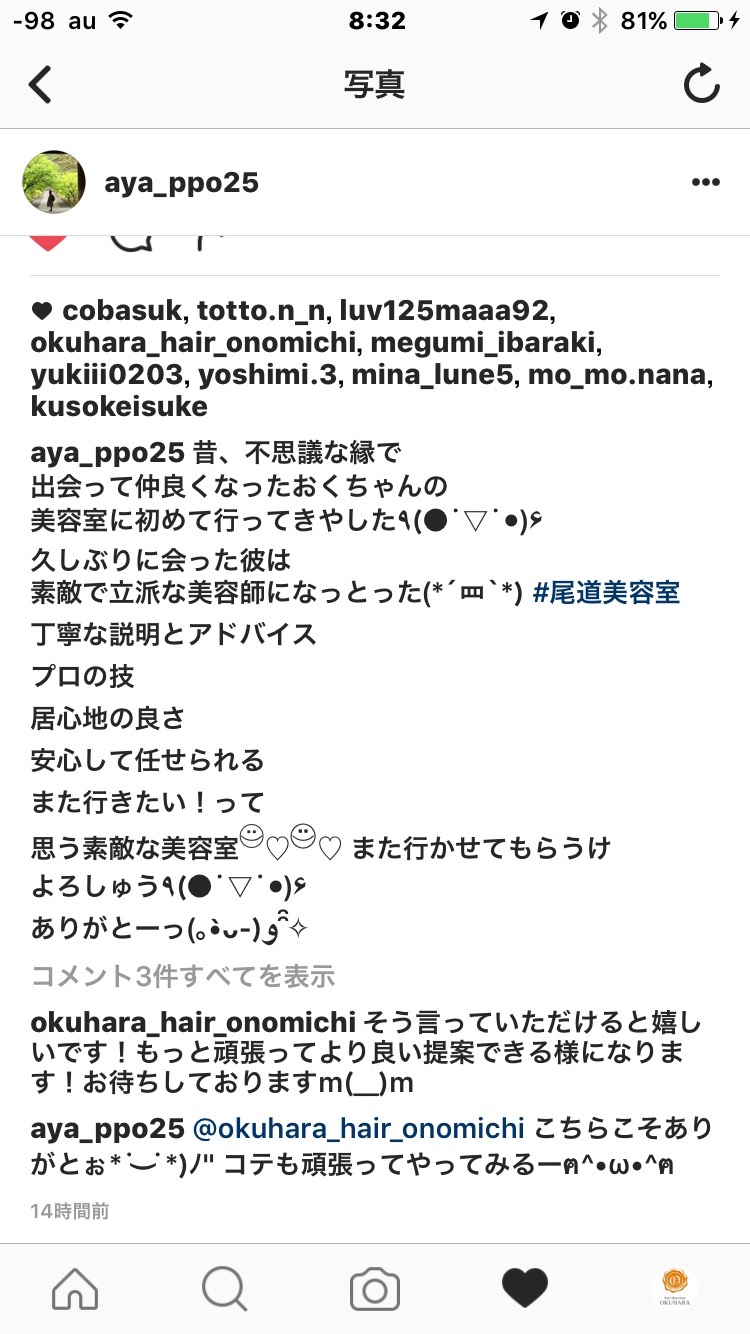Open the OKUHARA profile tab

(675, 1289)
